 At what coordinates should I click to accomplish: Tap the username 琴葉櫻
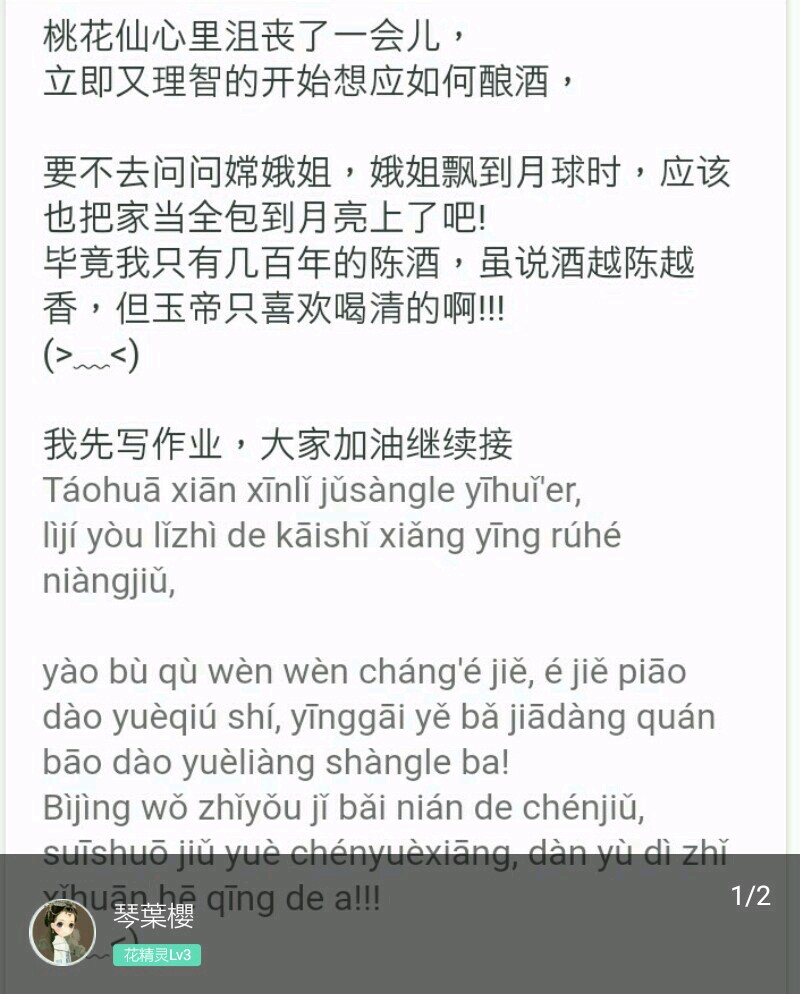(x=153, y=915)
